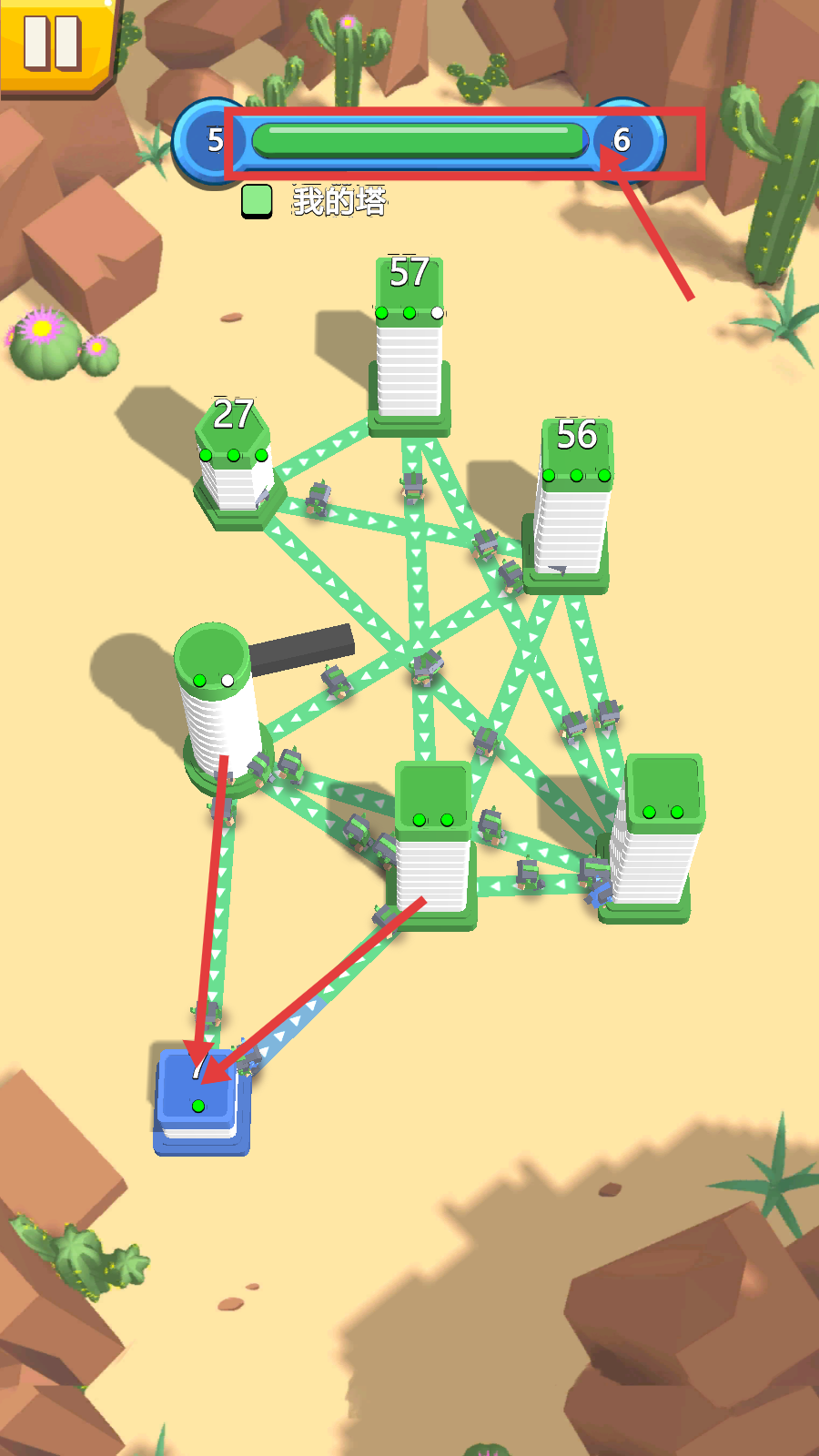This screenshot has width=819, height=1456.
Task: Select the green tower numbered 57
Action: (x=409, y=346)
